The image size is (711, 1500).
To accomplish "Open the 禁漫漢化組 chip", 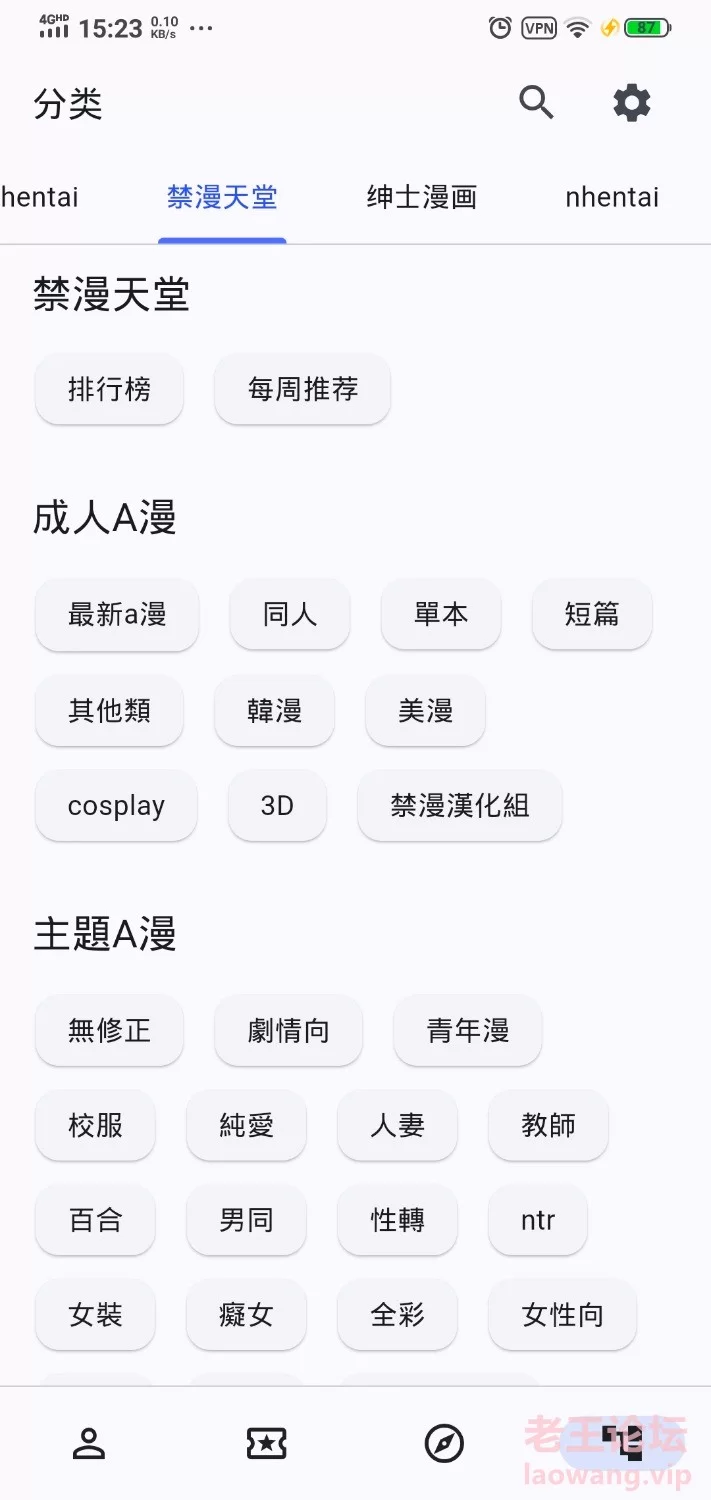I will 459,806.
